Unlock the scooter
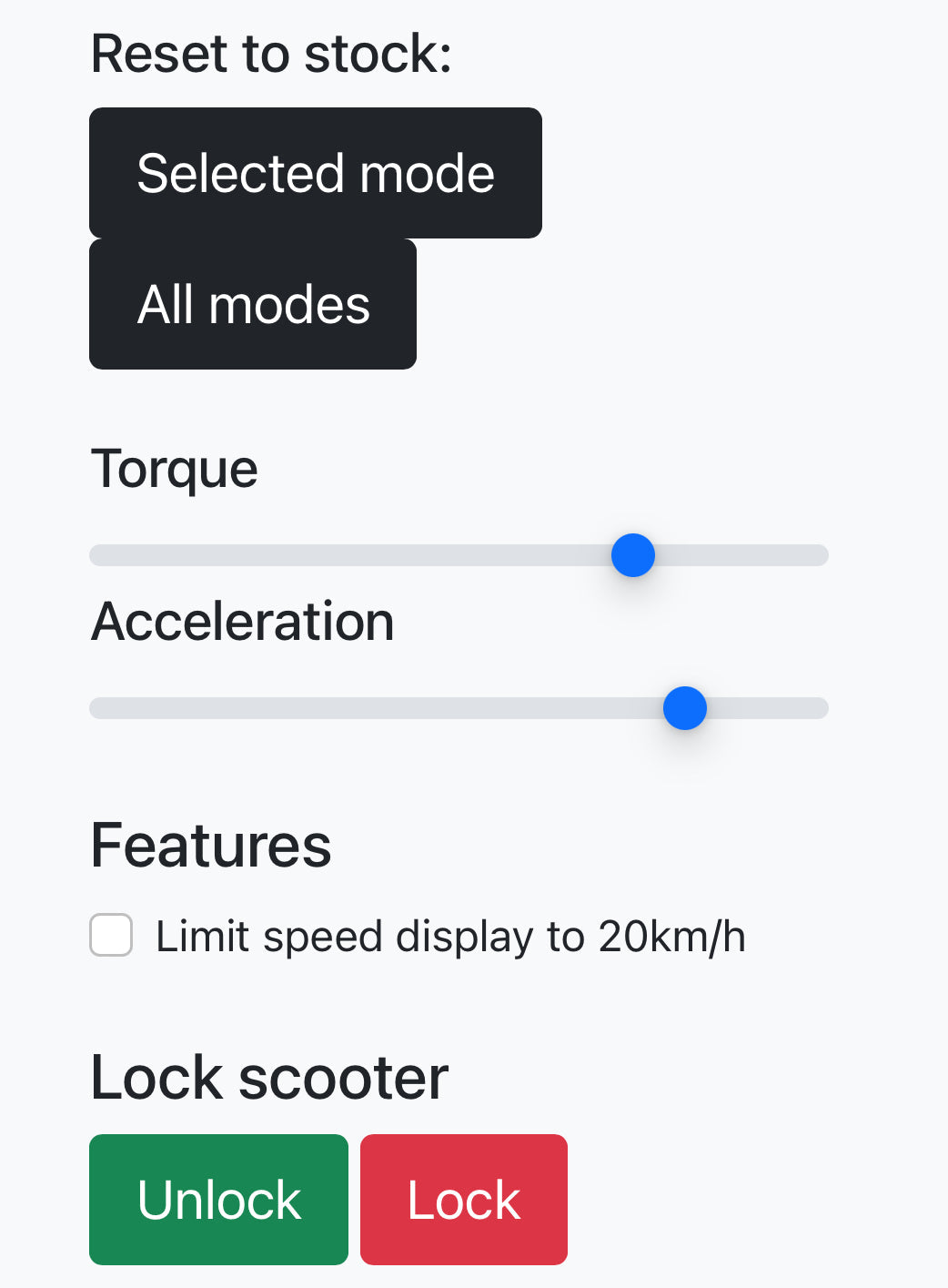This screenshot has height=1288, width=948. click(x=218, y=1200)
